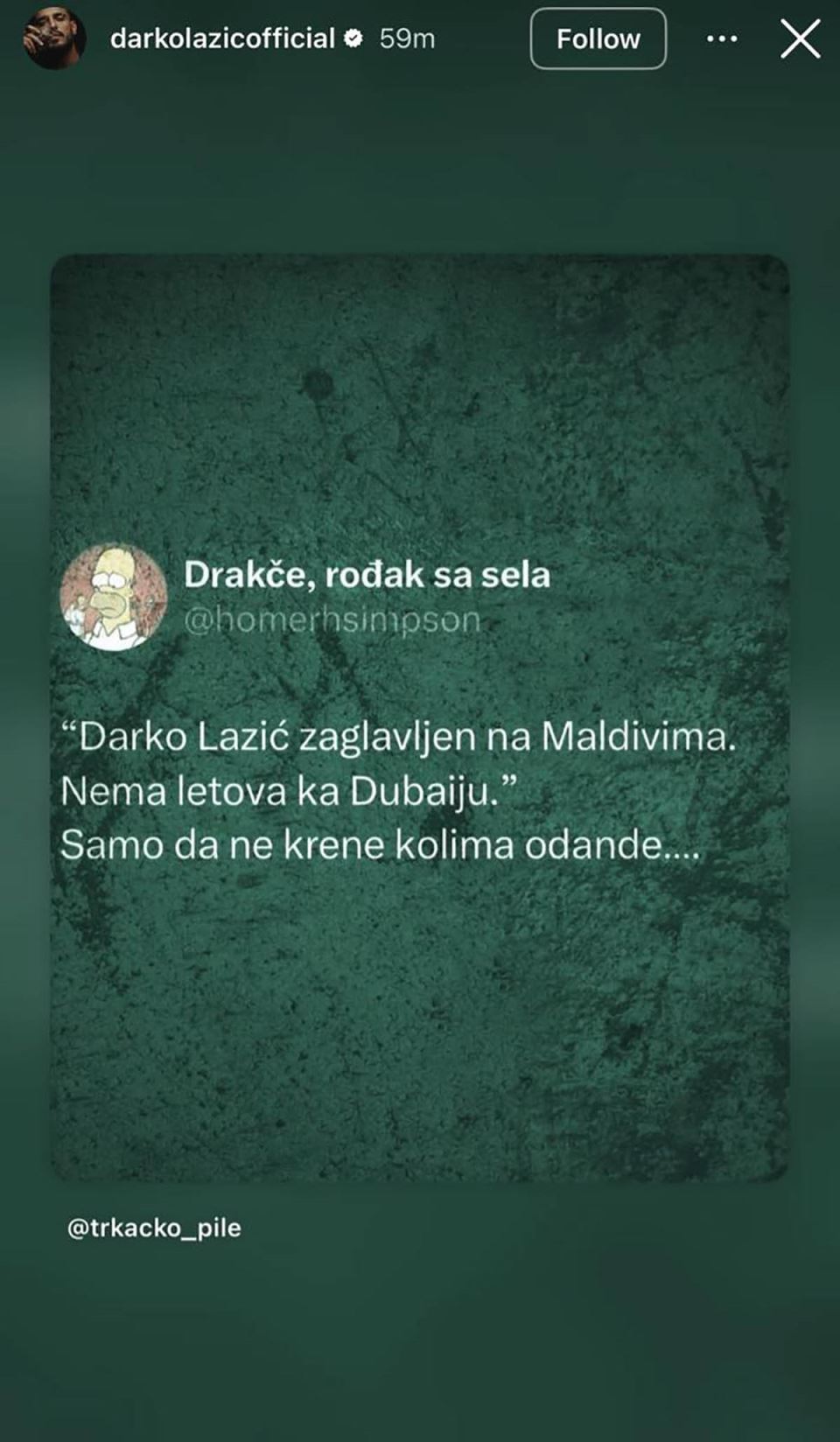Tap the story progress indicator at top

[420, 3]
